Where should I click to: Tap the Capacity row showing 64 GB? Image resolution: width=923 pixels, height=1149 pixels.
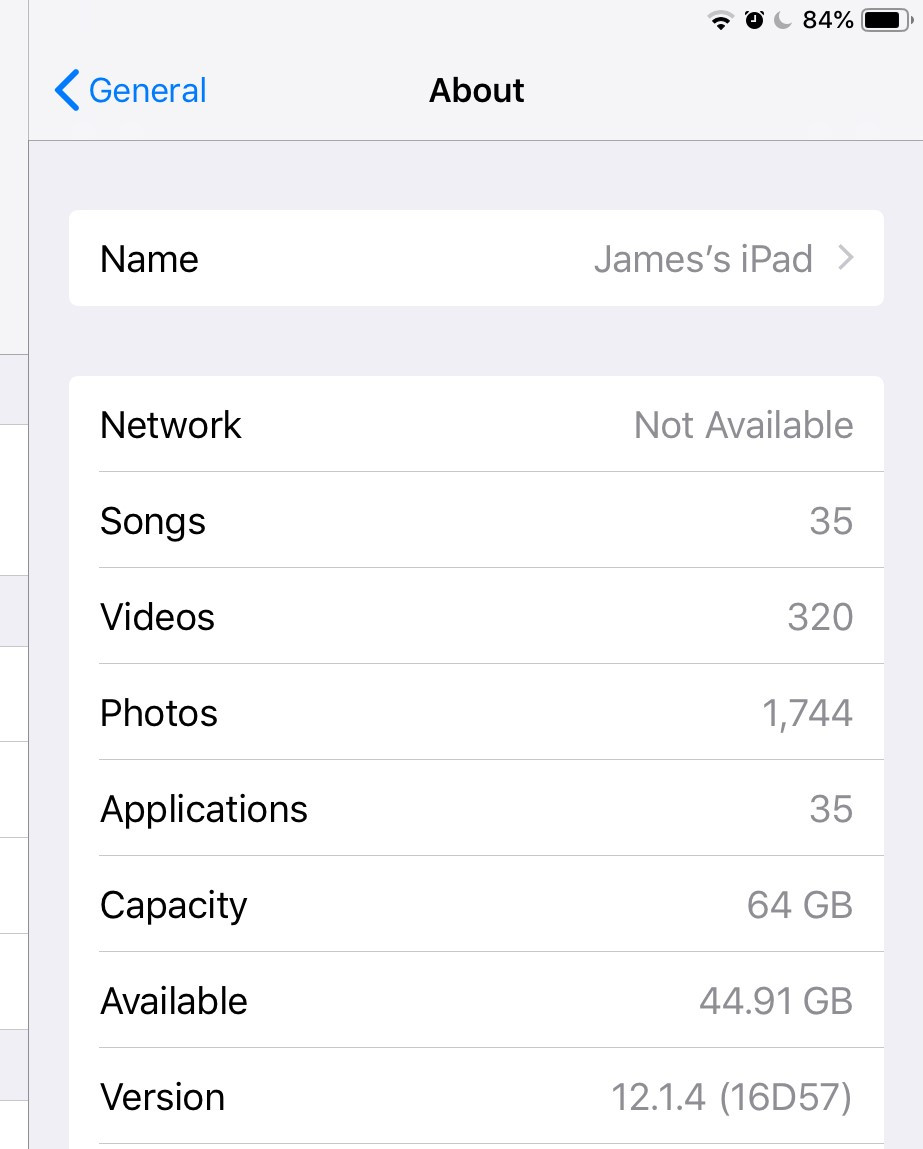(476, 904)
